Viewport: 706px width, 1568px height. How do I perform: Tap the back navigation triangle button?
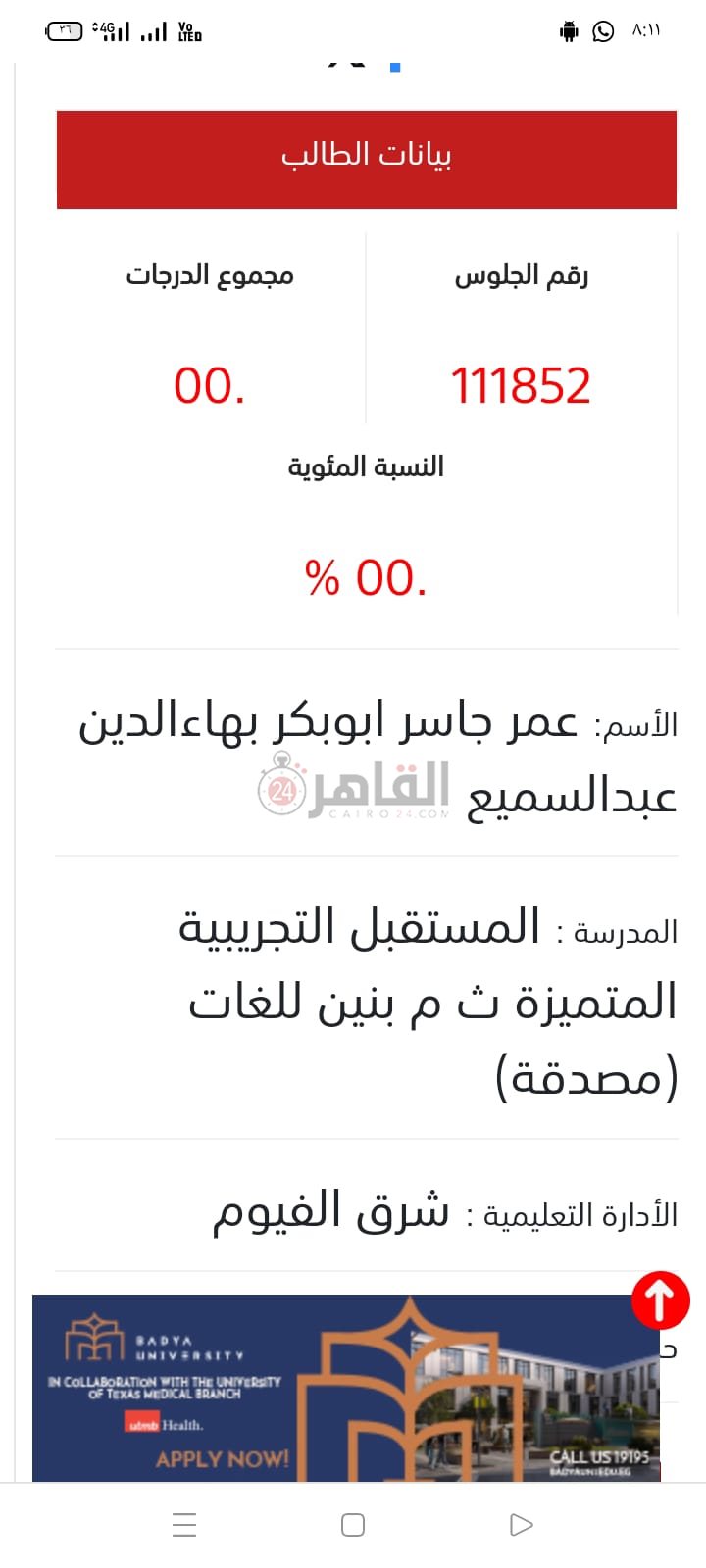[x=521, y=1525]
